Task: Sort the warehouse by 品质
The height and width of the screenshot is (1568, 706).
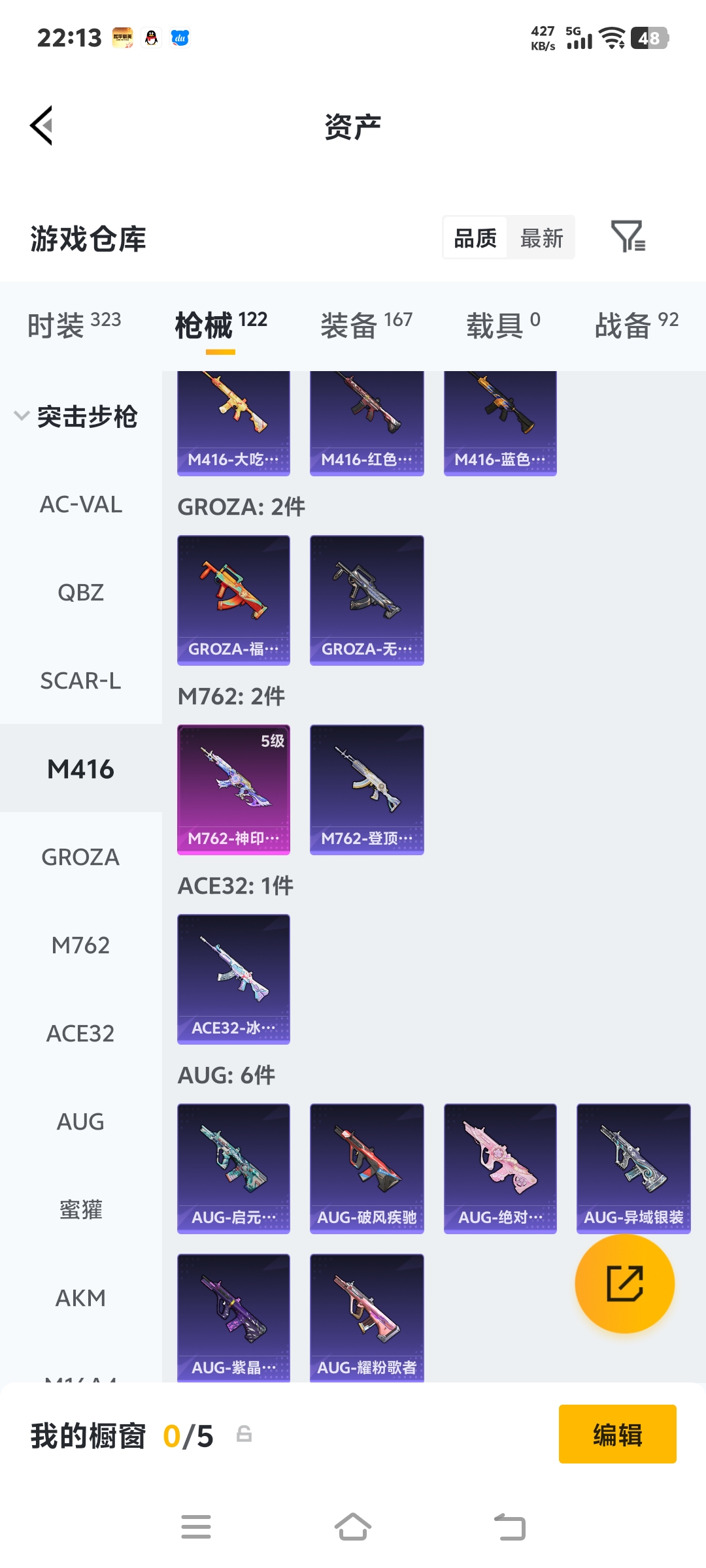Action: pos(475,238)
